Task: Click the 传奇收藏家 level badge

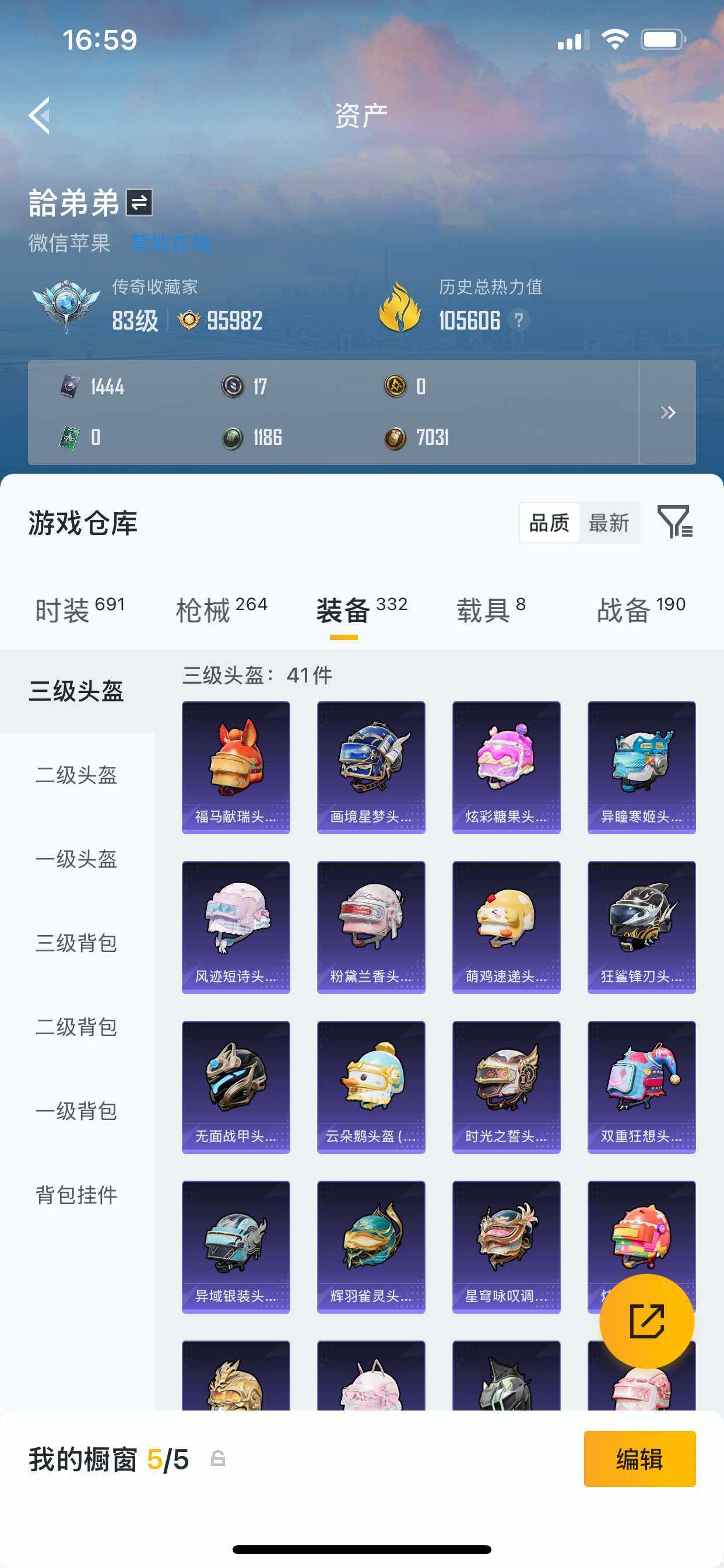Action: coord(67,304)
